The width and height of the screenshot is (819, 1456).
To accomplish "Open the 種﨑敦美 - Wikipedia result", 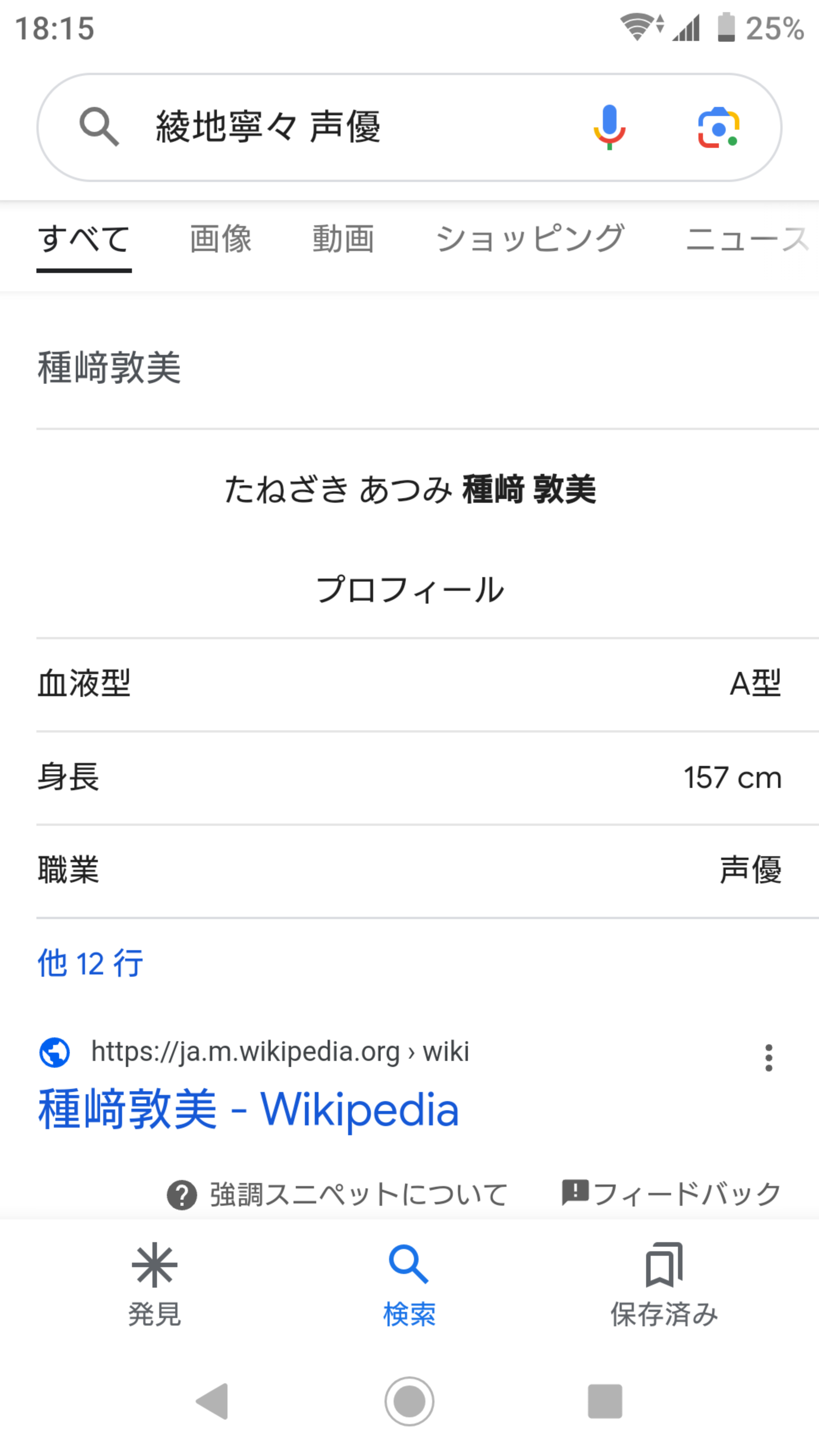I will tap(249, 1109).
